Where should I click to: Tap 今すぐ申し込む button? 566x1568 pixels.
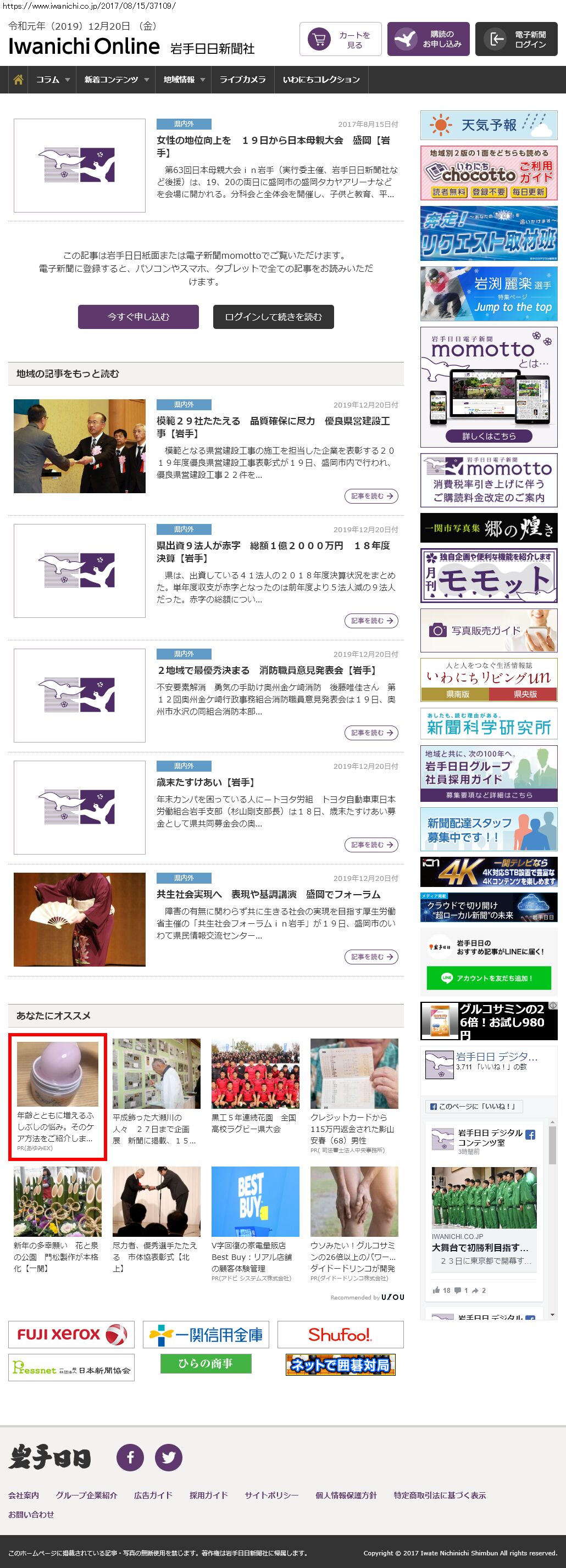[x=138, y=317]
